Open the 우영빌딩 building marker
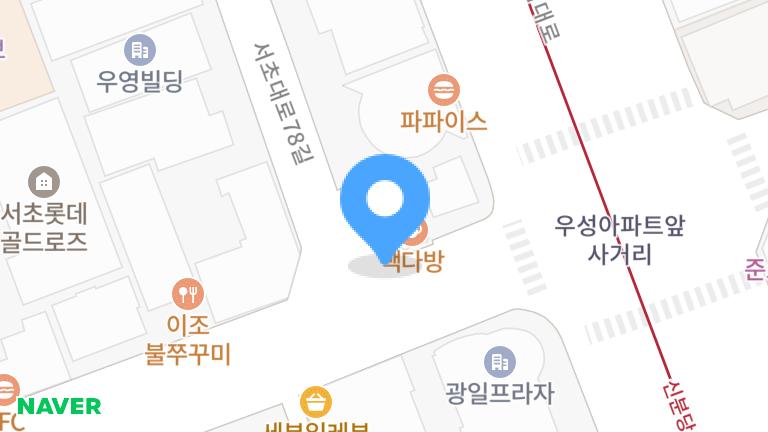The height and width of the screenshot is (432, 768). [x=139, y=49]
